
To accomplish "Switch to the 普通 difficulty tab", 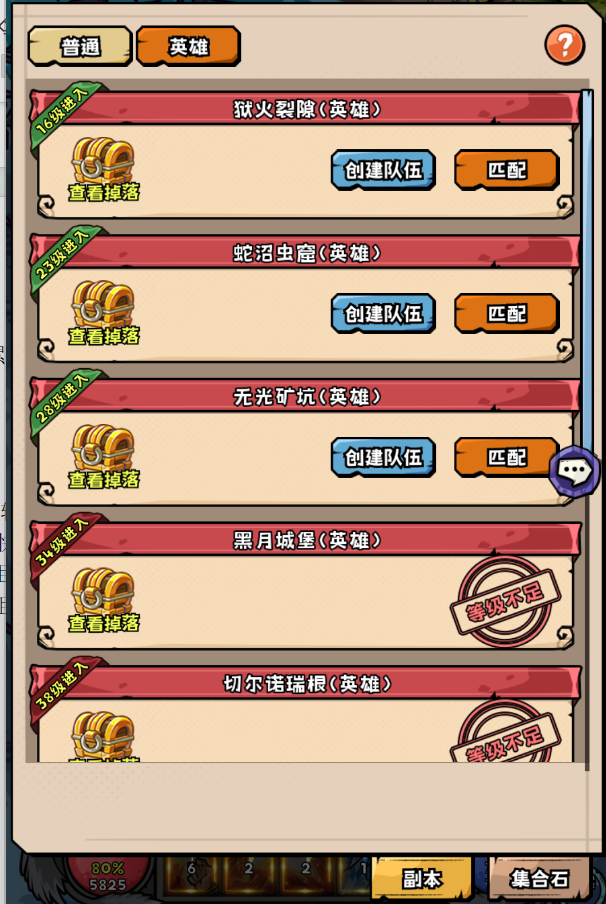I will click(x=80, y=46).
